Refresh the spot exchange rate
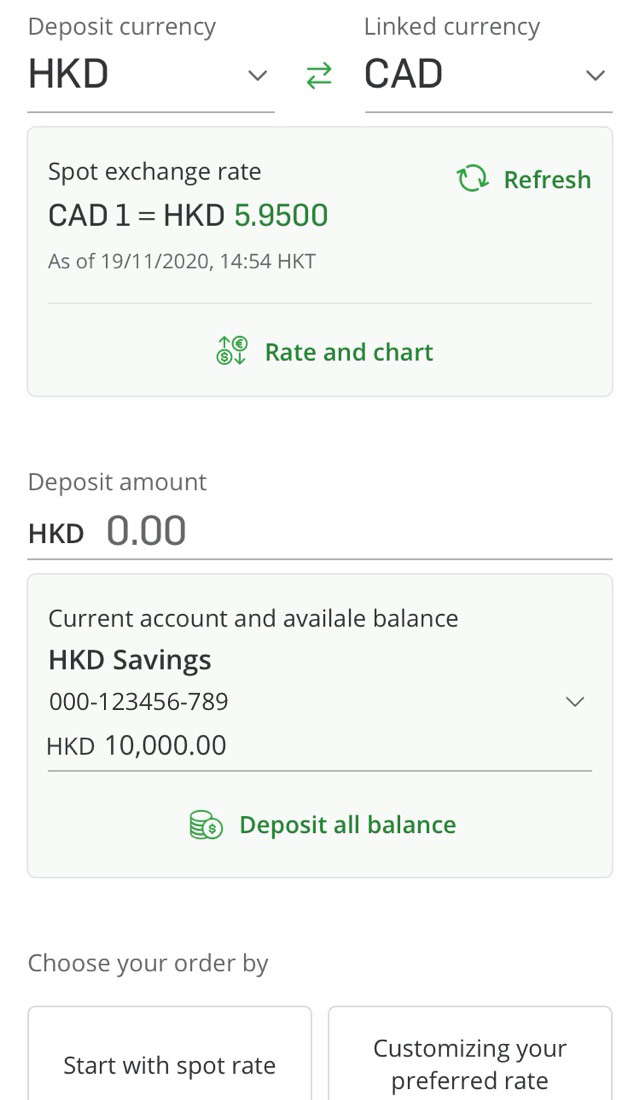The height and width of the screenshot is (1100, 640). coord(524,180)
